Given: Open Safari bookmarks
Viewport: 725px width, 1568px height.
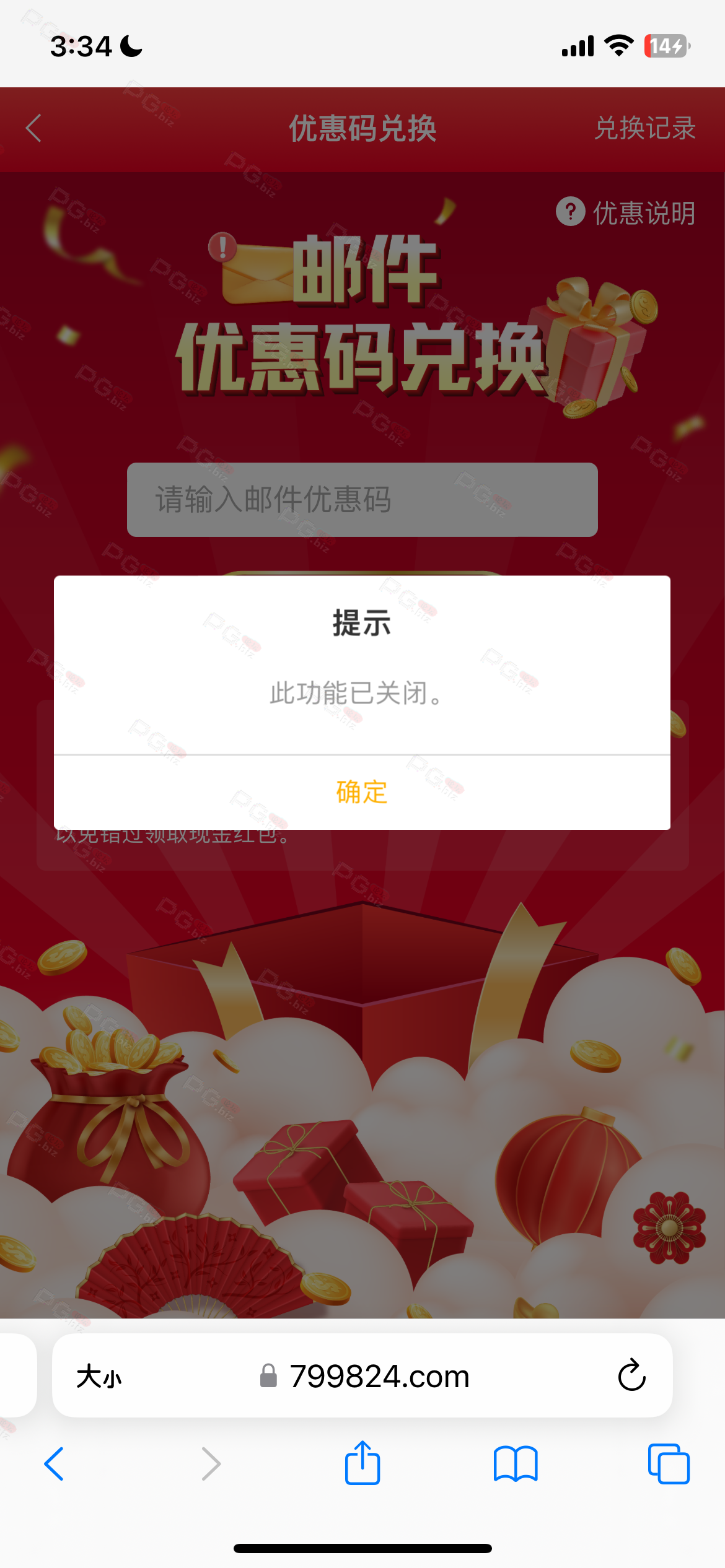Looking at the screenshot, I should (x=515, y=1464).
